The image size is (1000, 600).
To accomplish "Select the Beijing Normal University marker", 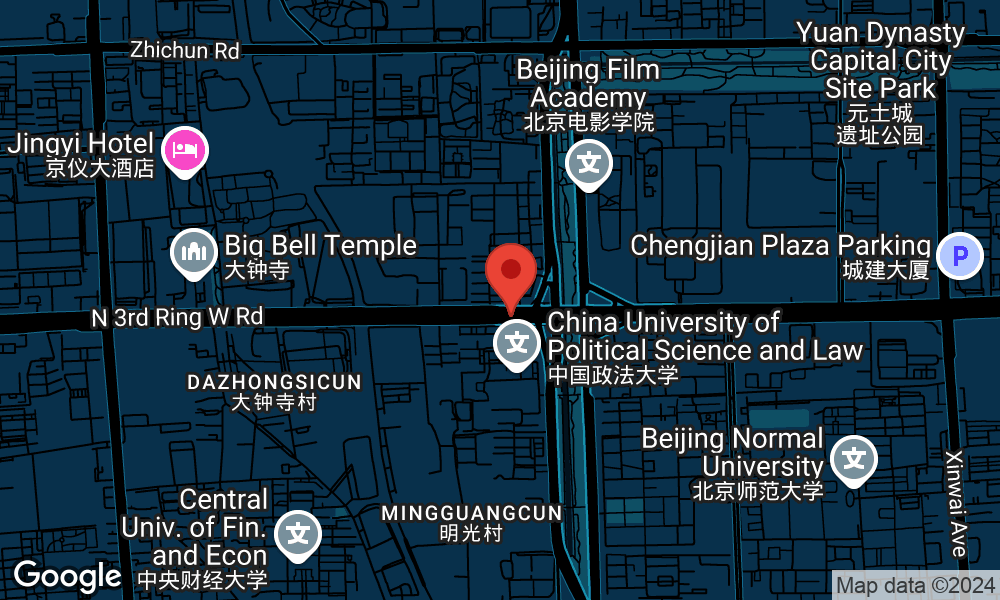I will tap(854, 461).
